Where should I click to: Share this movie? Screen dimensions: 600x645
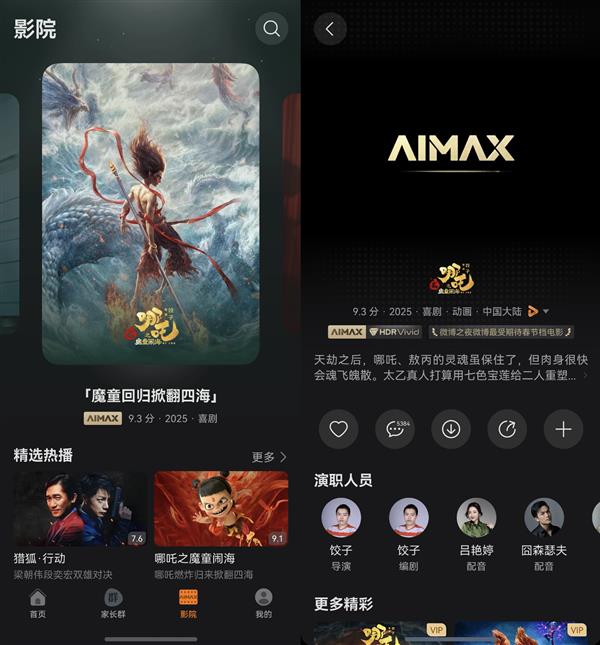click(506, 429)
